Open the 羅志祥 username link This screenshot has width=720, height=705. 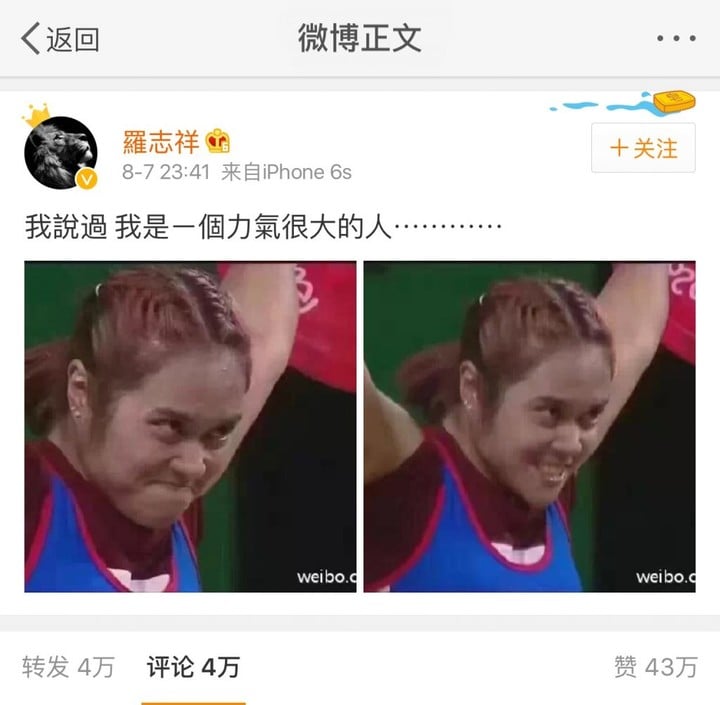pyautogui.click(x=160, y=141)
